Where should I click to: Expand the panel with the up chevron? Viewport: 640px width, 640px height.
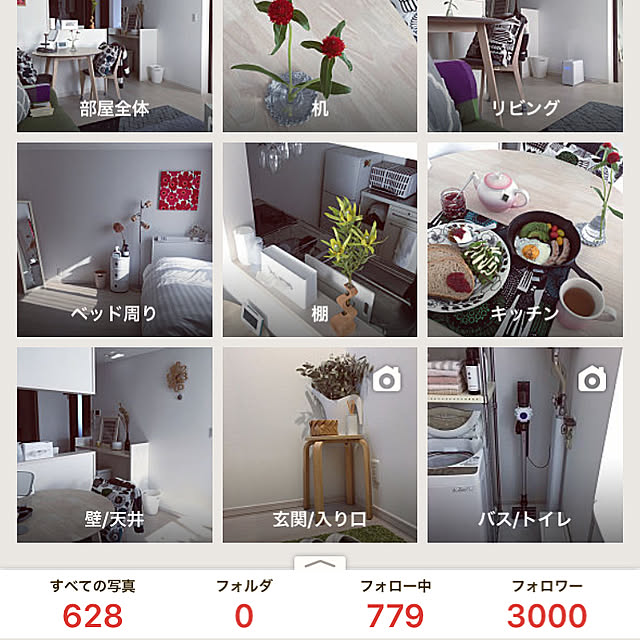pos(319,564)
